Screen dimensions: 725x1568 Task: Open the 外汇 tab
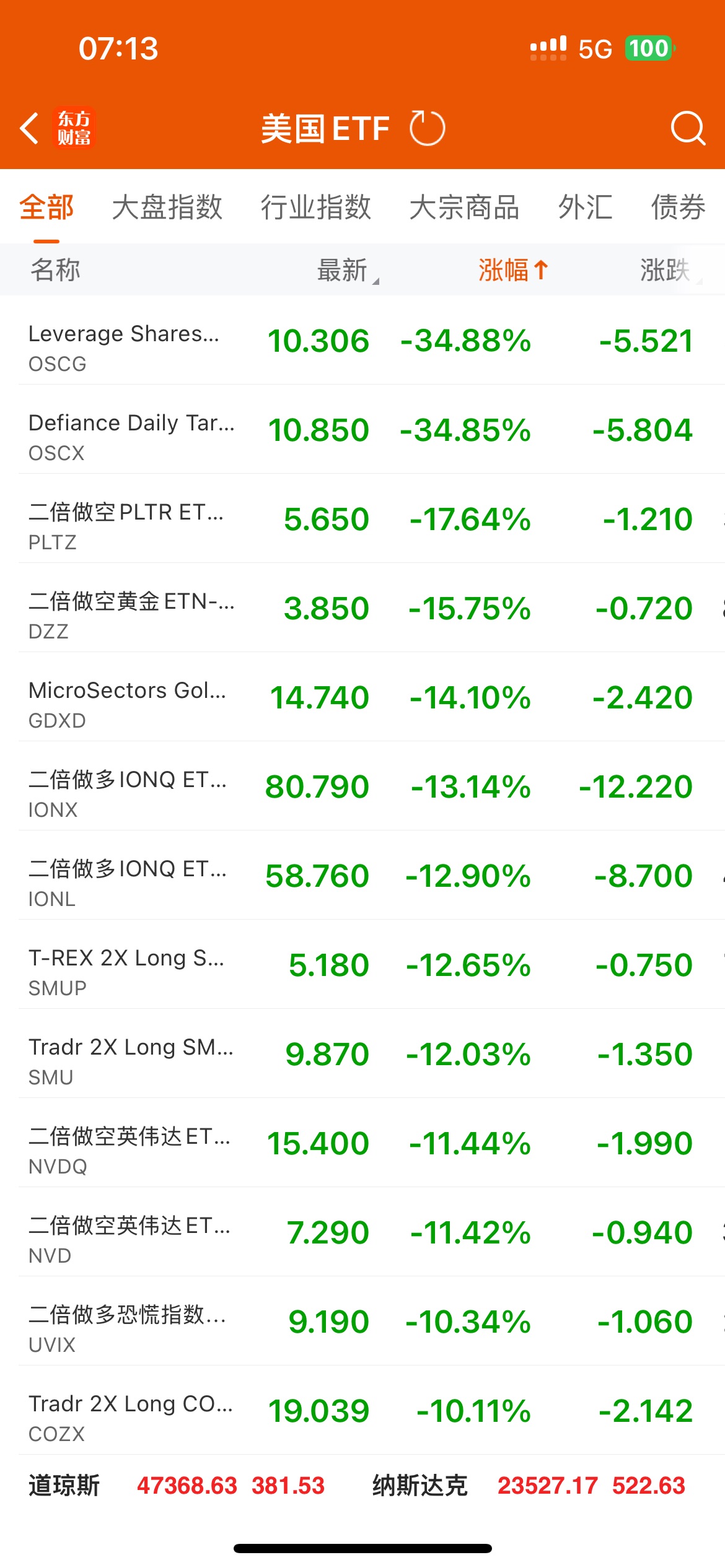pos(585,207)
